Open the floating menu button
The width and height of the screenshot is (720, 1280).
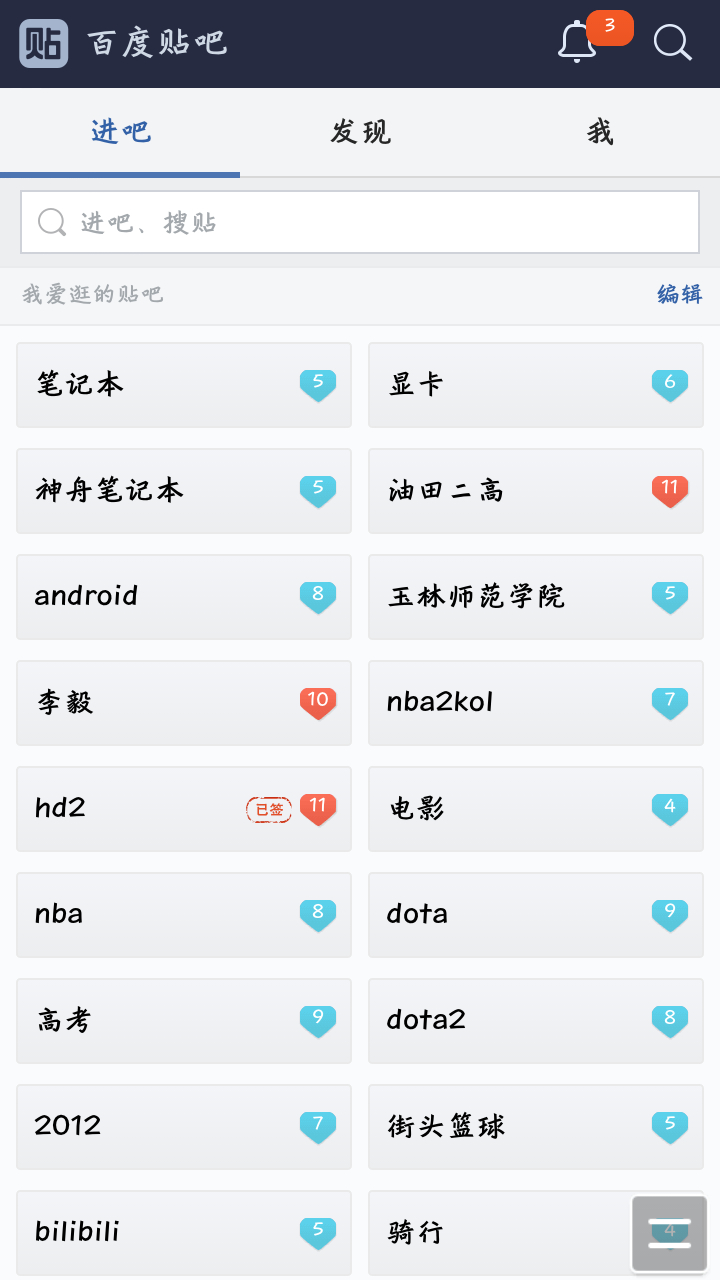pos(669,1233)
